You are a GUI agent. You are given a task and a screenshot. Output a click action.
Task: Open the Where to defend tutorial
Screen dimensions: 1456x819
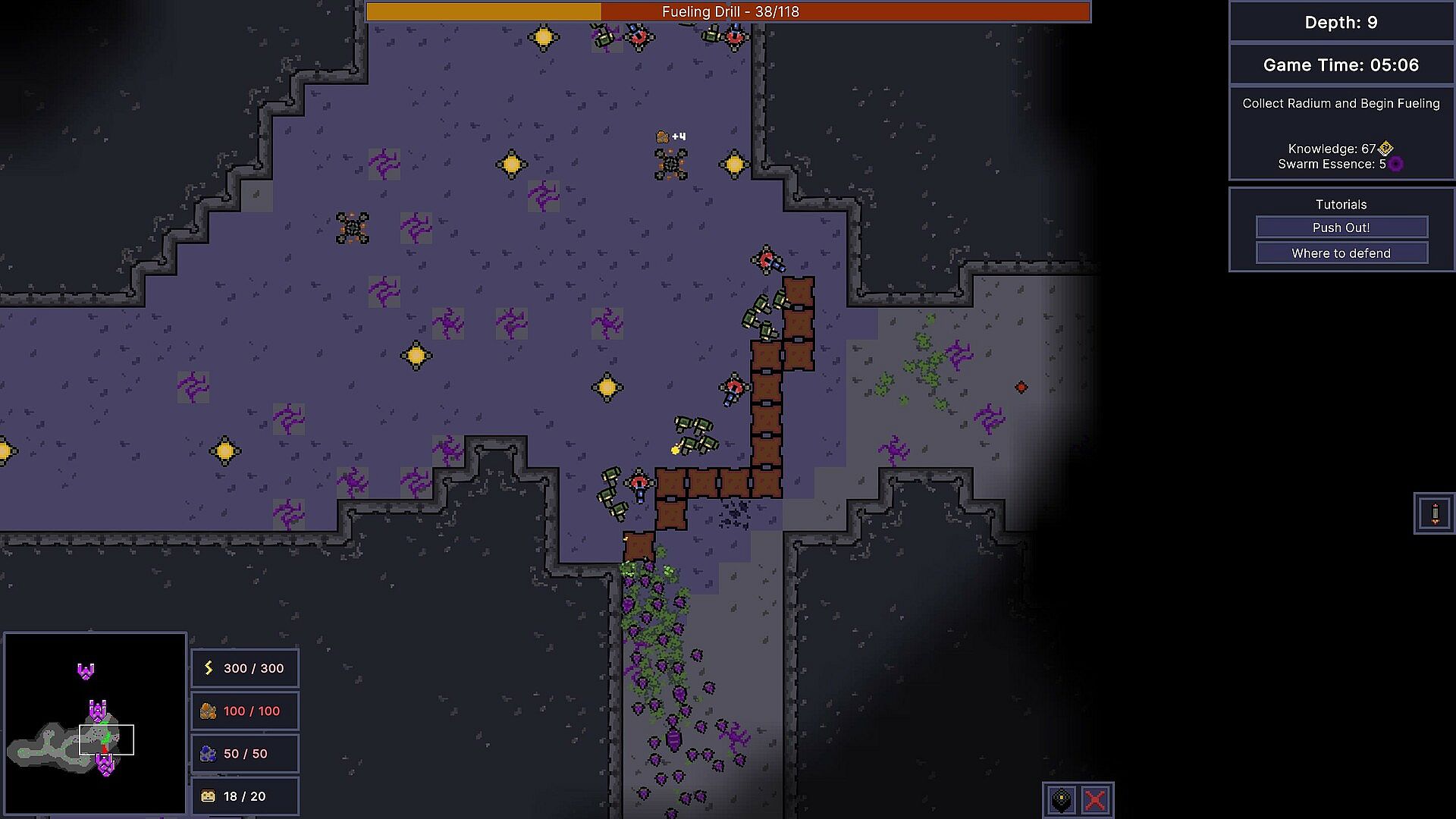[x=1341, y=253]
